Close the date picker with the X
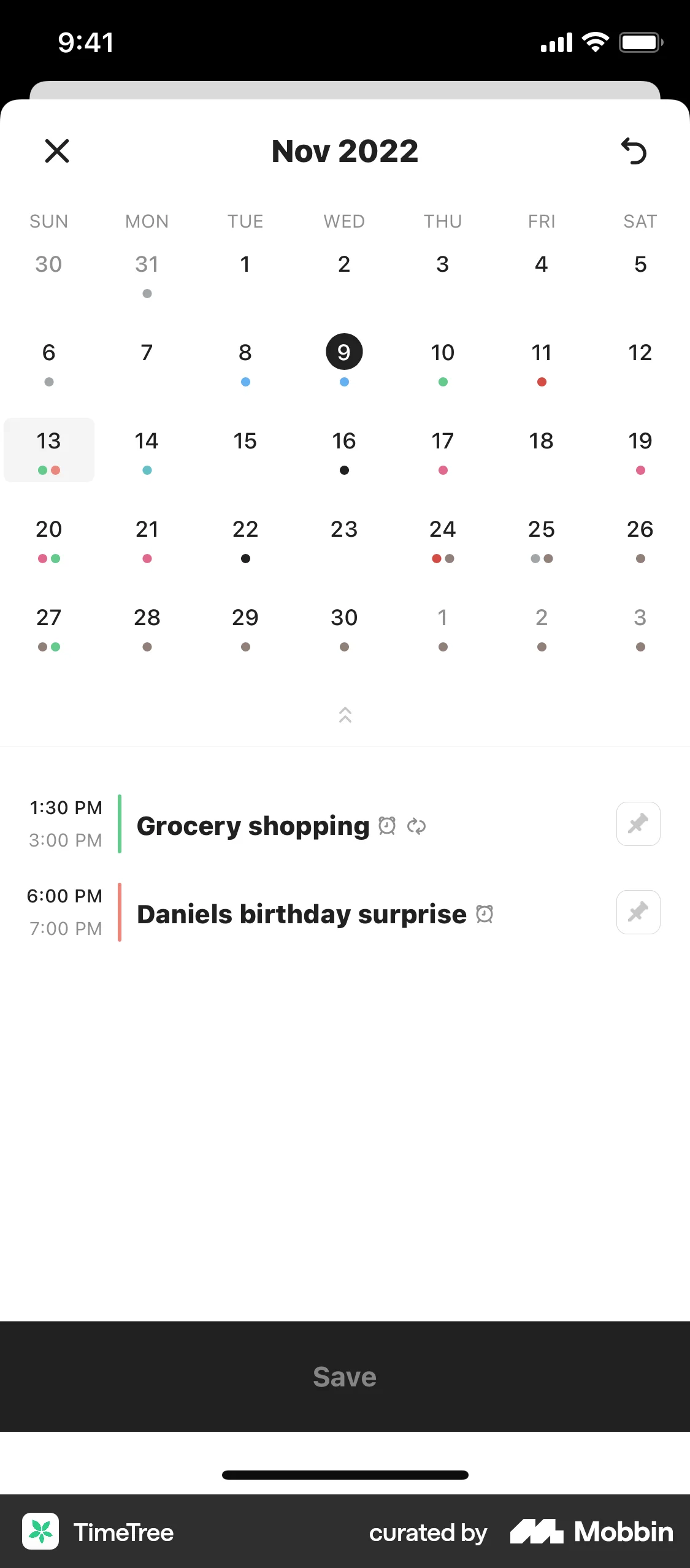This screenshot has height=1568, width=690. pyautogui.click(x=57, y=151)
